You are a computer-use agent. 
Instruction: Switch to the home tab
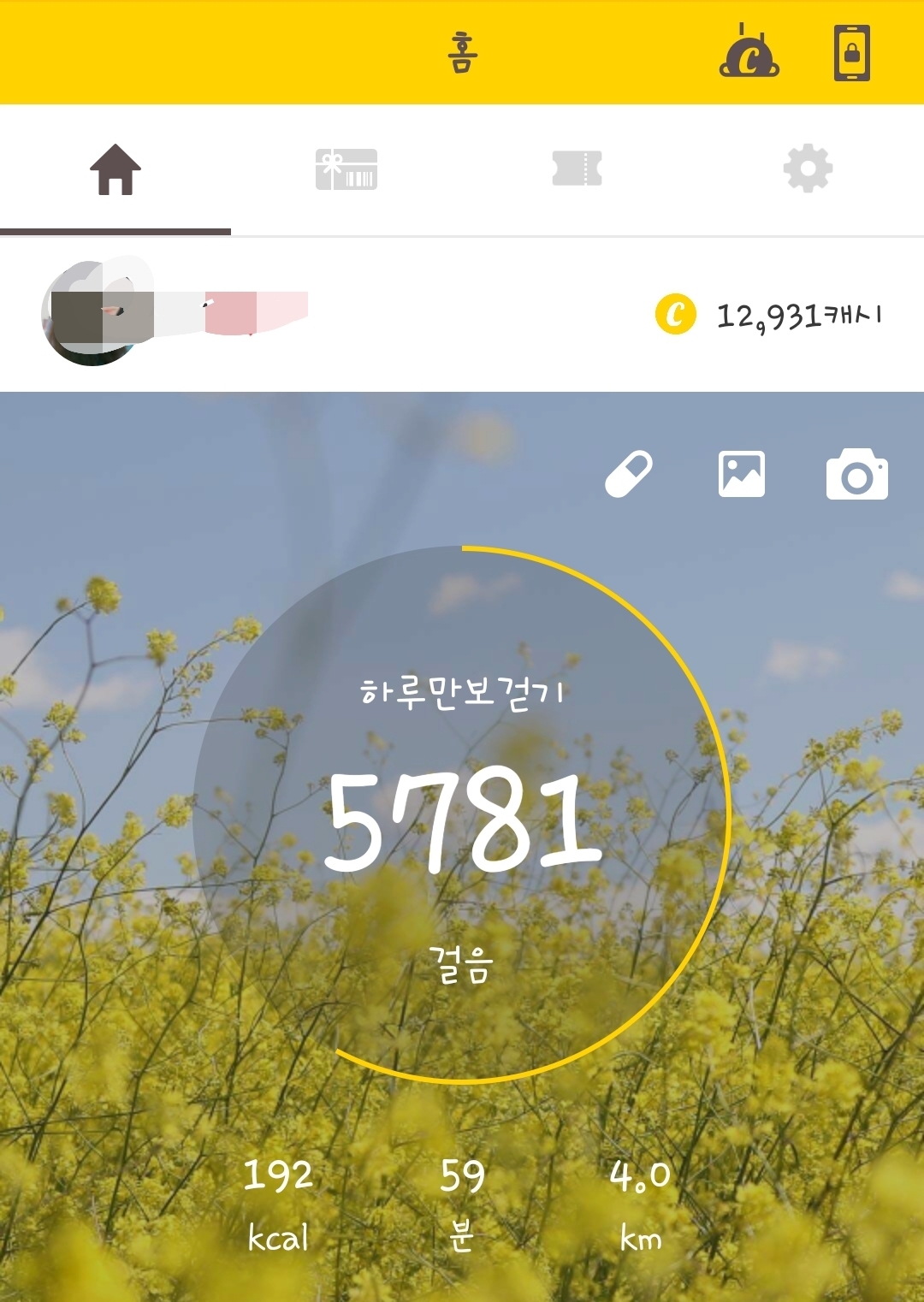tap(115, 169)
